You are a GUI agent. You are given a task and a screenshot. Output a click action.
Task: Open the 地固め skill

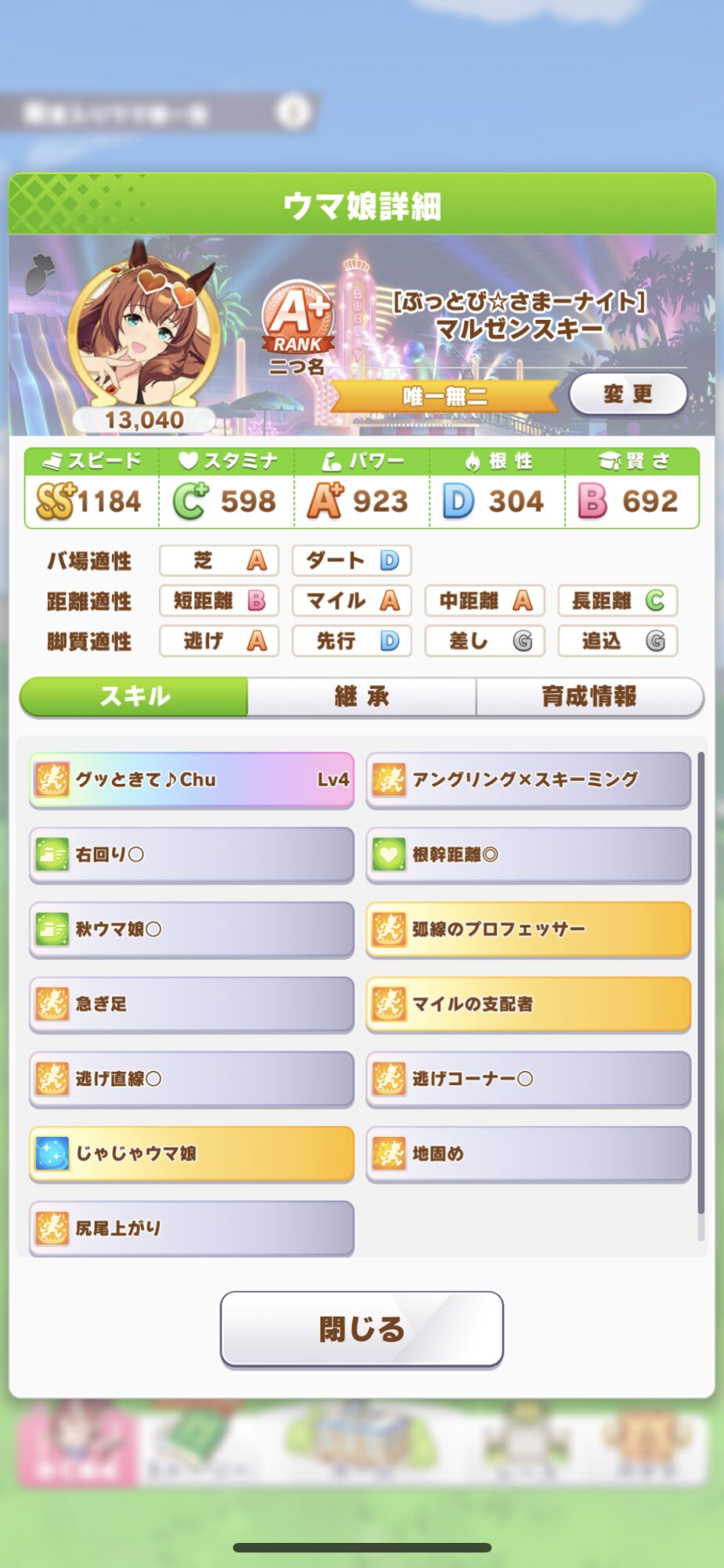529,1153
